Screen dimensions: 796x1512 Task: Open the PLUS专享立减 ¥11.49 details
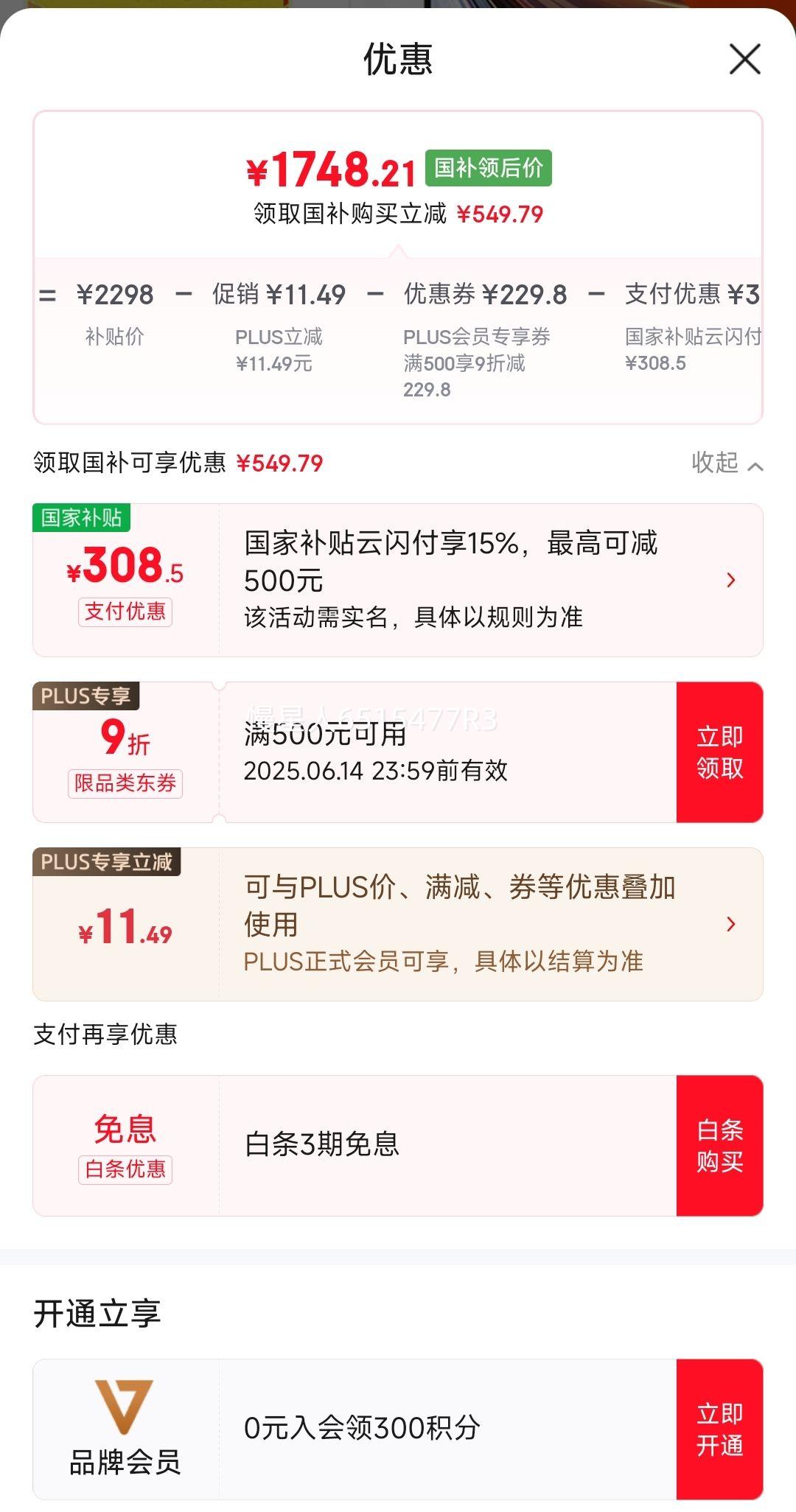(398, 924)
